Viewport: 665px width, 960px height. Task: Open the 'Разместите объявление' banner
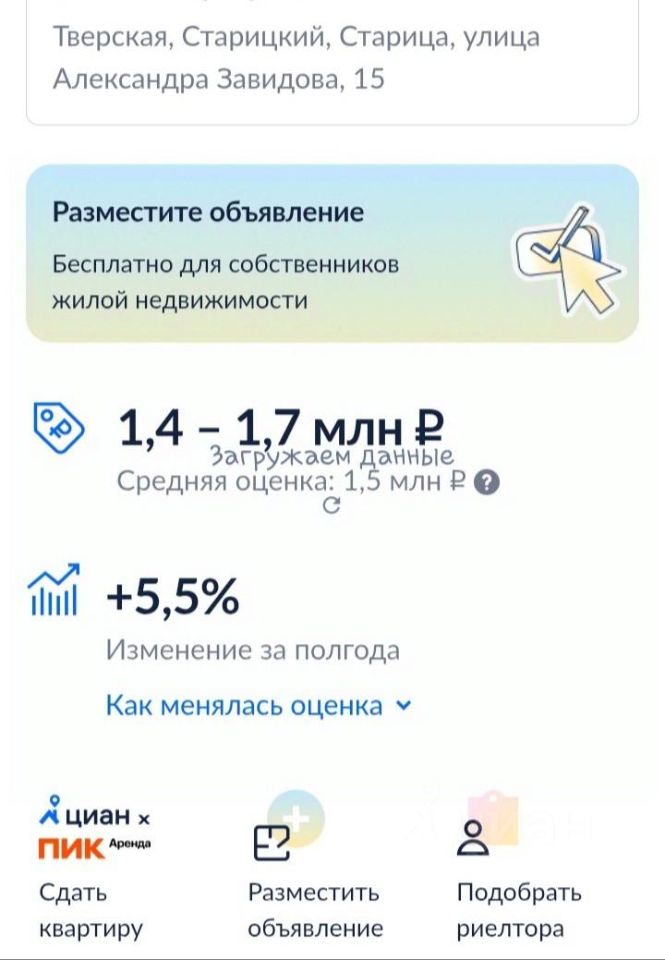click(x=331, y=254)
